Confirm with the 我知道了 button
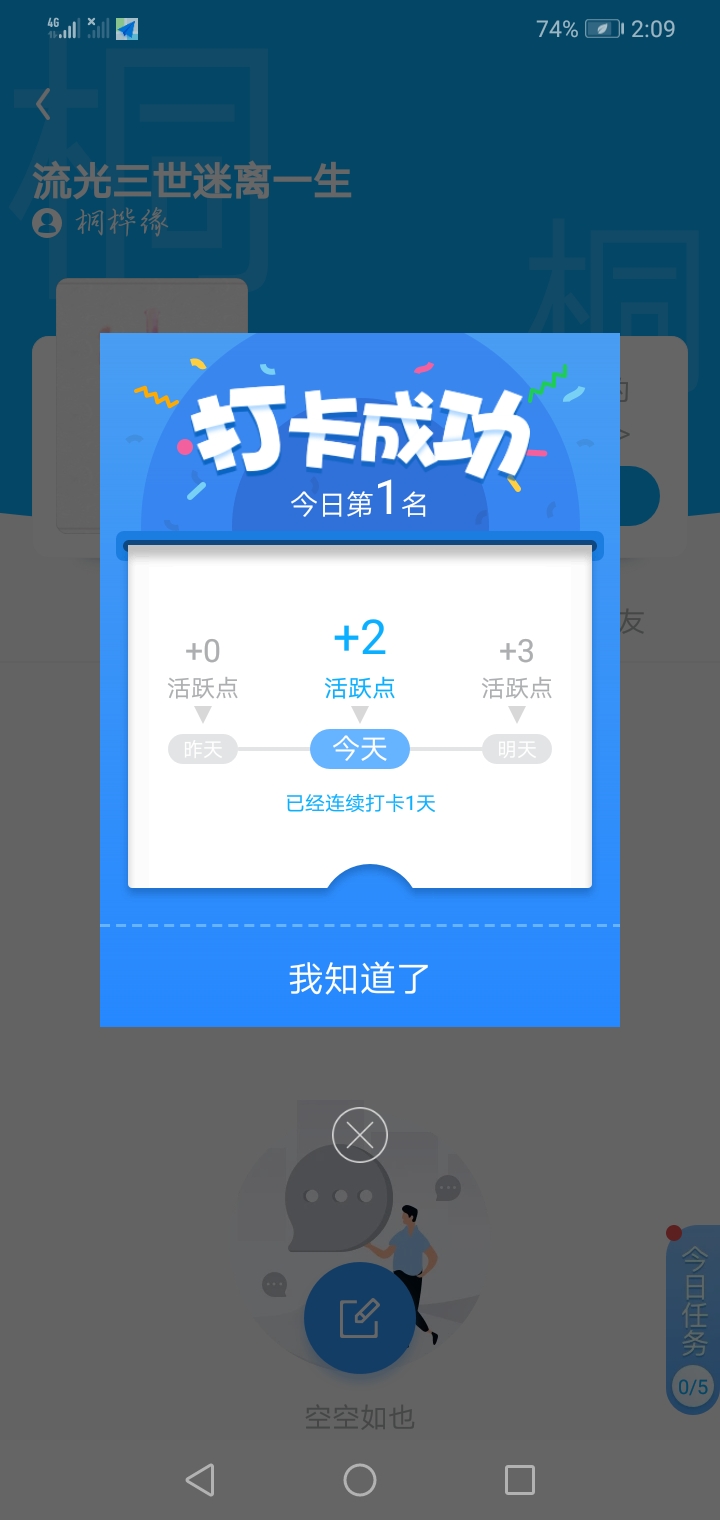Image resolution: width=720 pixels, height=1520 pixels. coord(360,978)
